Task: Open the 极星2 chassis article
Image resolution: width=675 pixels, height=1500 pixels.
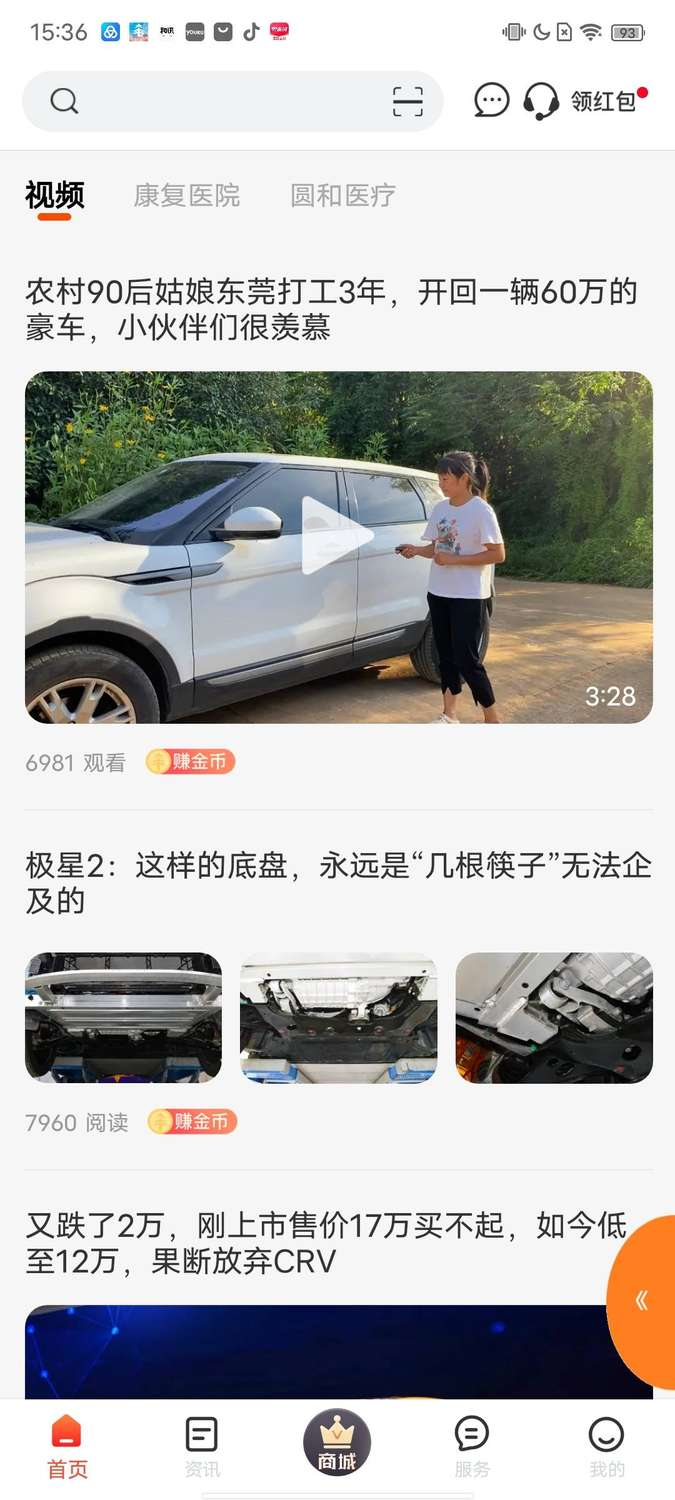Action: click(338, 883)
